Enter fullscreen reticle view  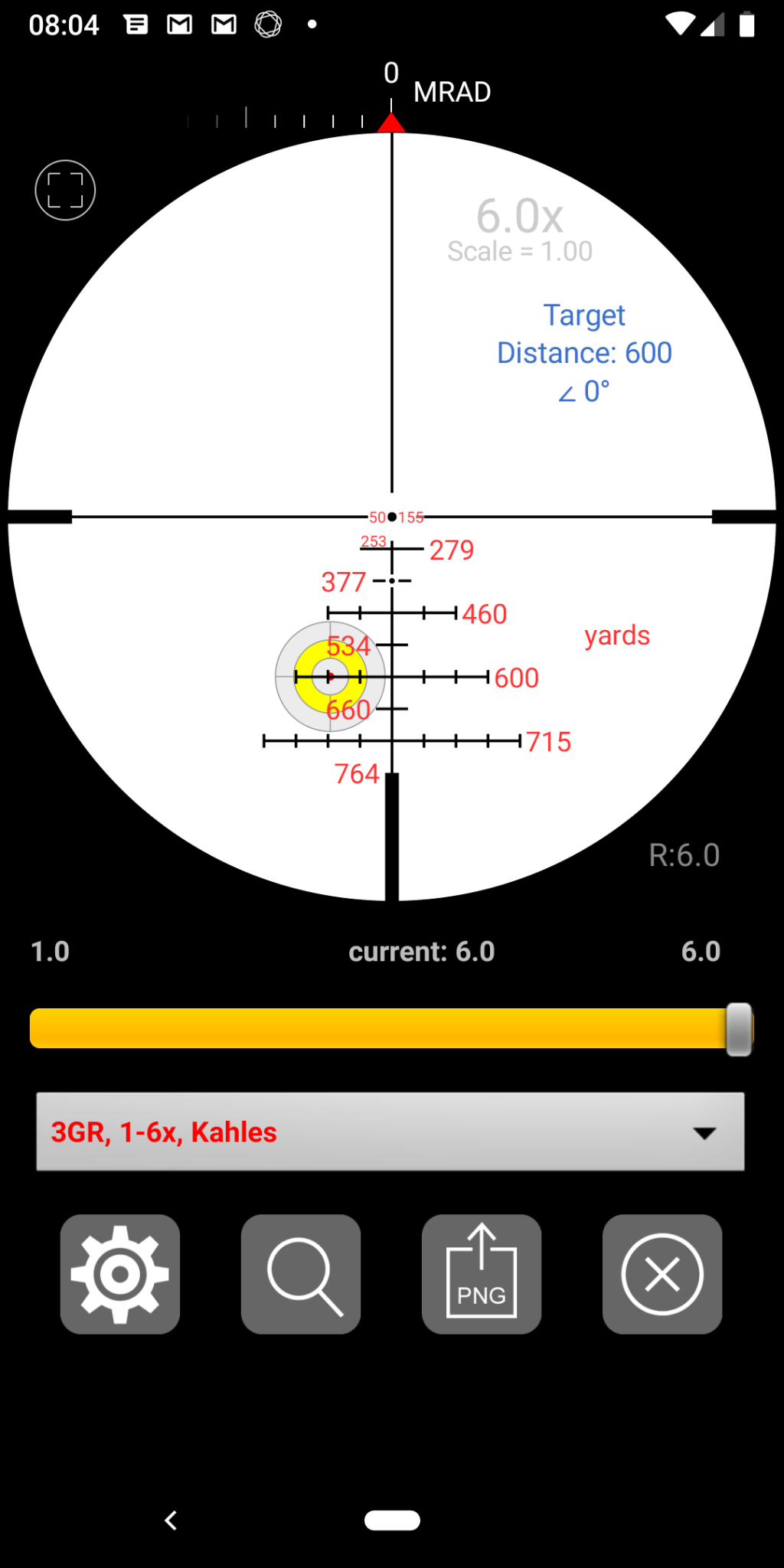(65, 190)
